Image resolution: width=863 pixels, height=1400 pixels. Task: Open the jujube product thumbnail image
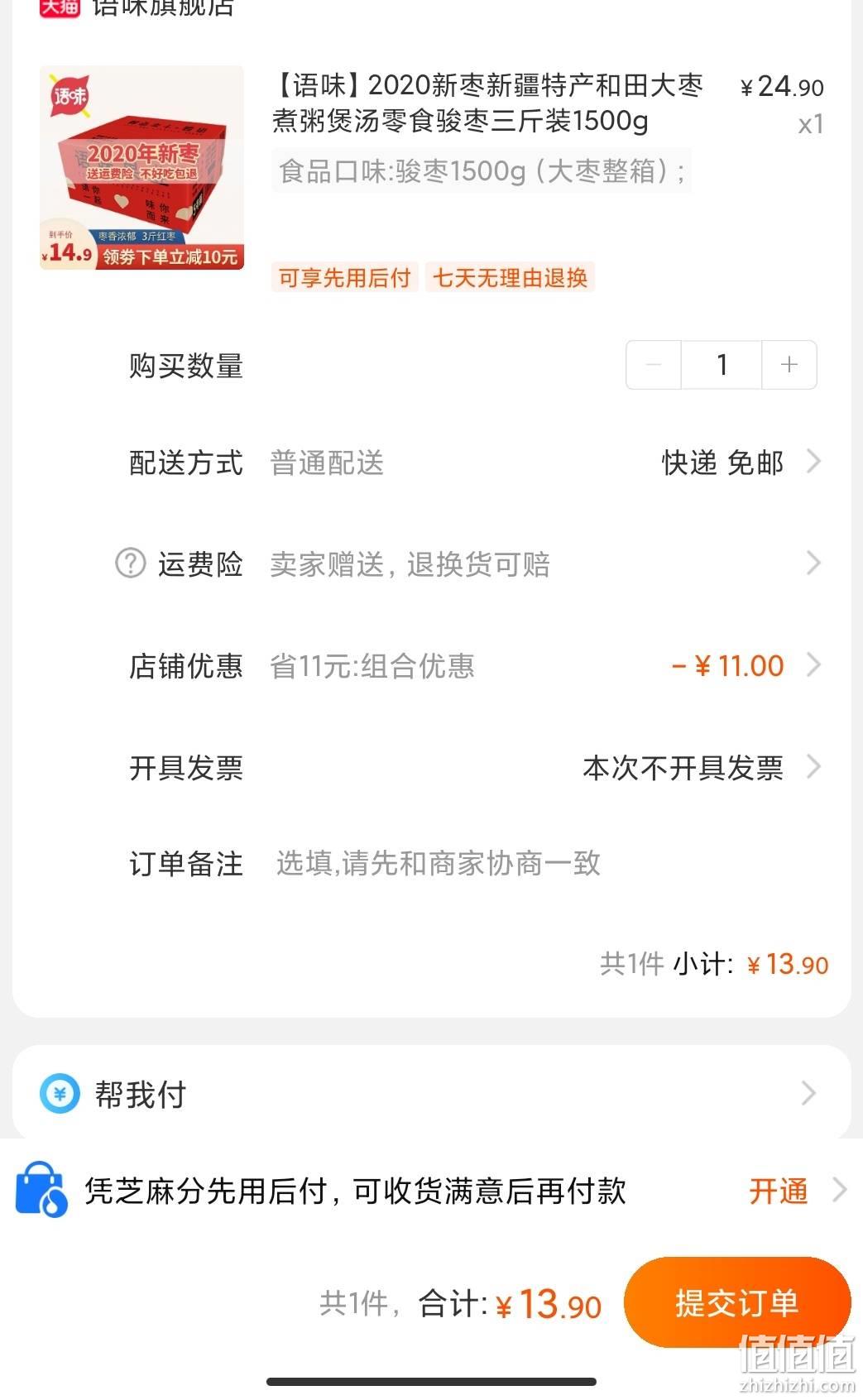pyautogui.click(x=141, y=168)
